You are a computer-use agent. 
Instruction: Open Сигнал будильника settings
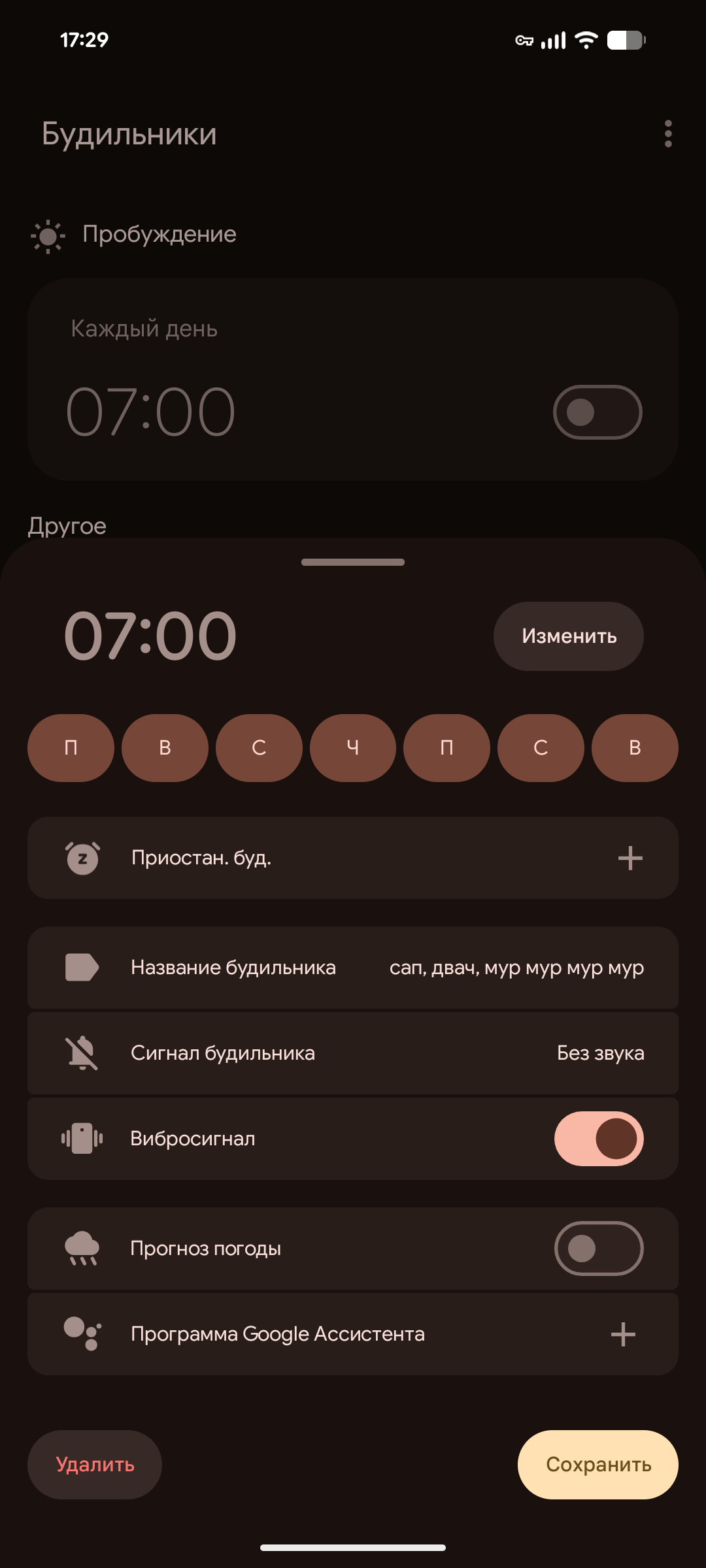pos(353,1053)
